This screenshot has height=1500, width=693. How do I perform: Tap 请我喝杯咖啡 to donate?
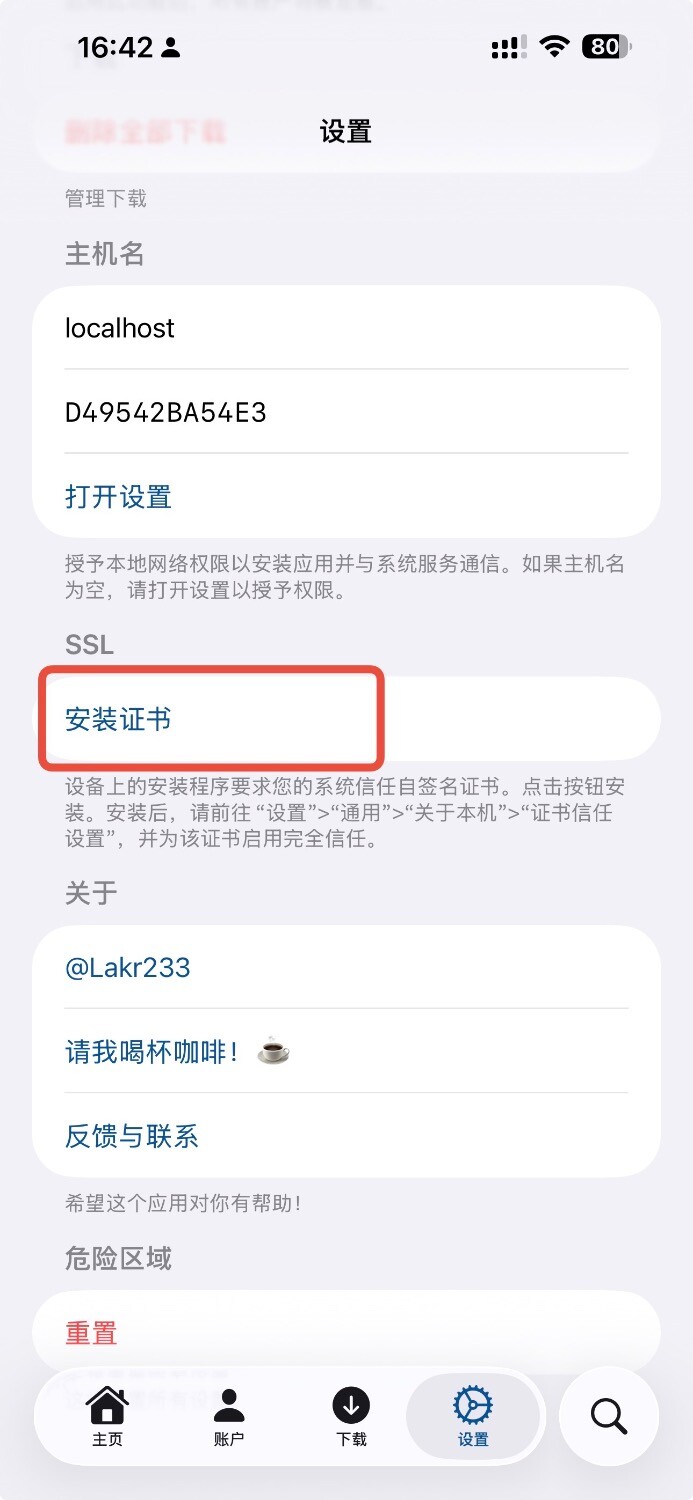(x=176, y=1051)
